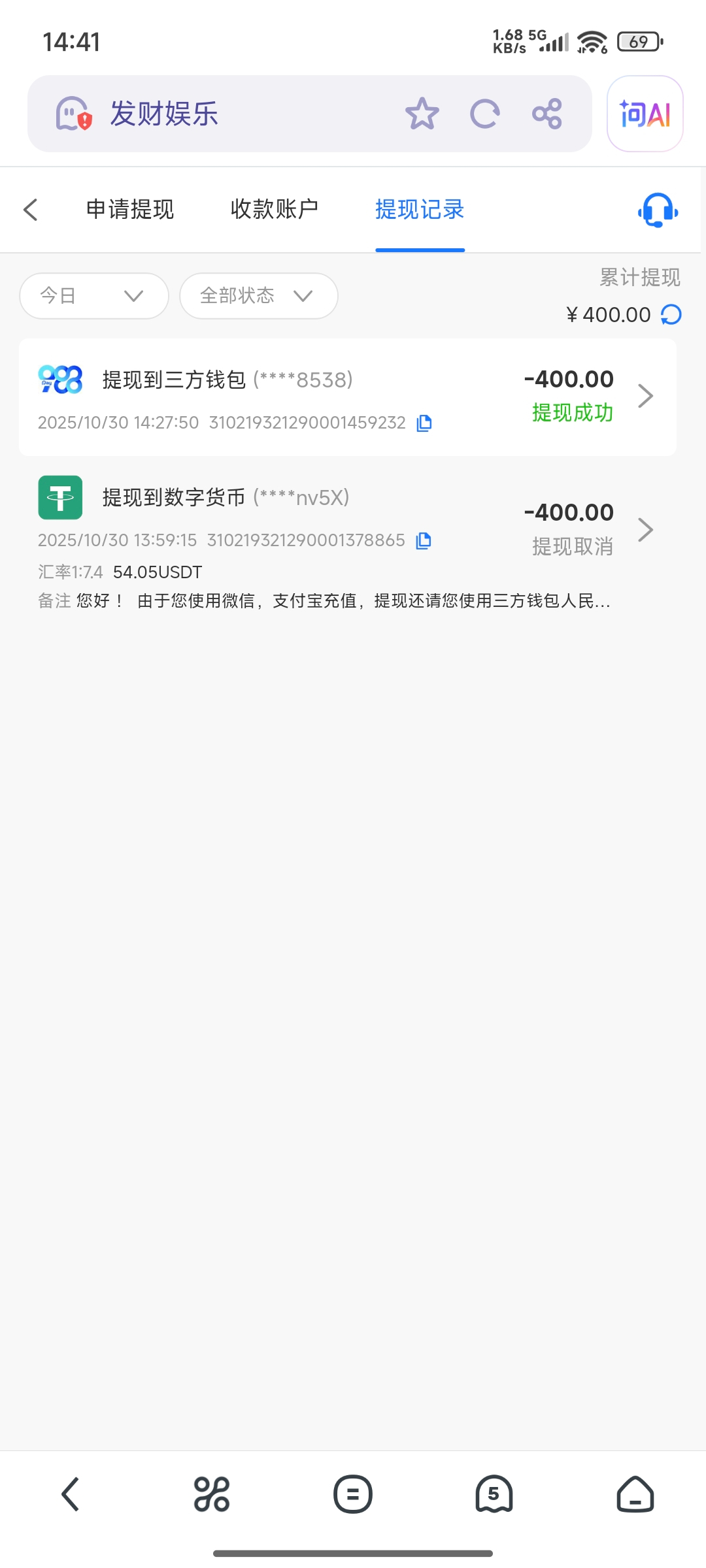Refresh the 累计提现 total
706x1568 pixels.
[x=671, y=315]
